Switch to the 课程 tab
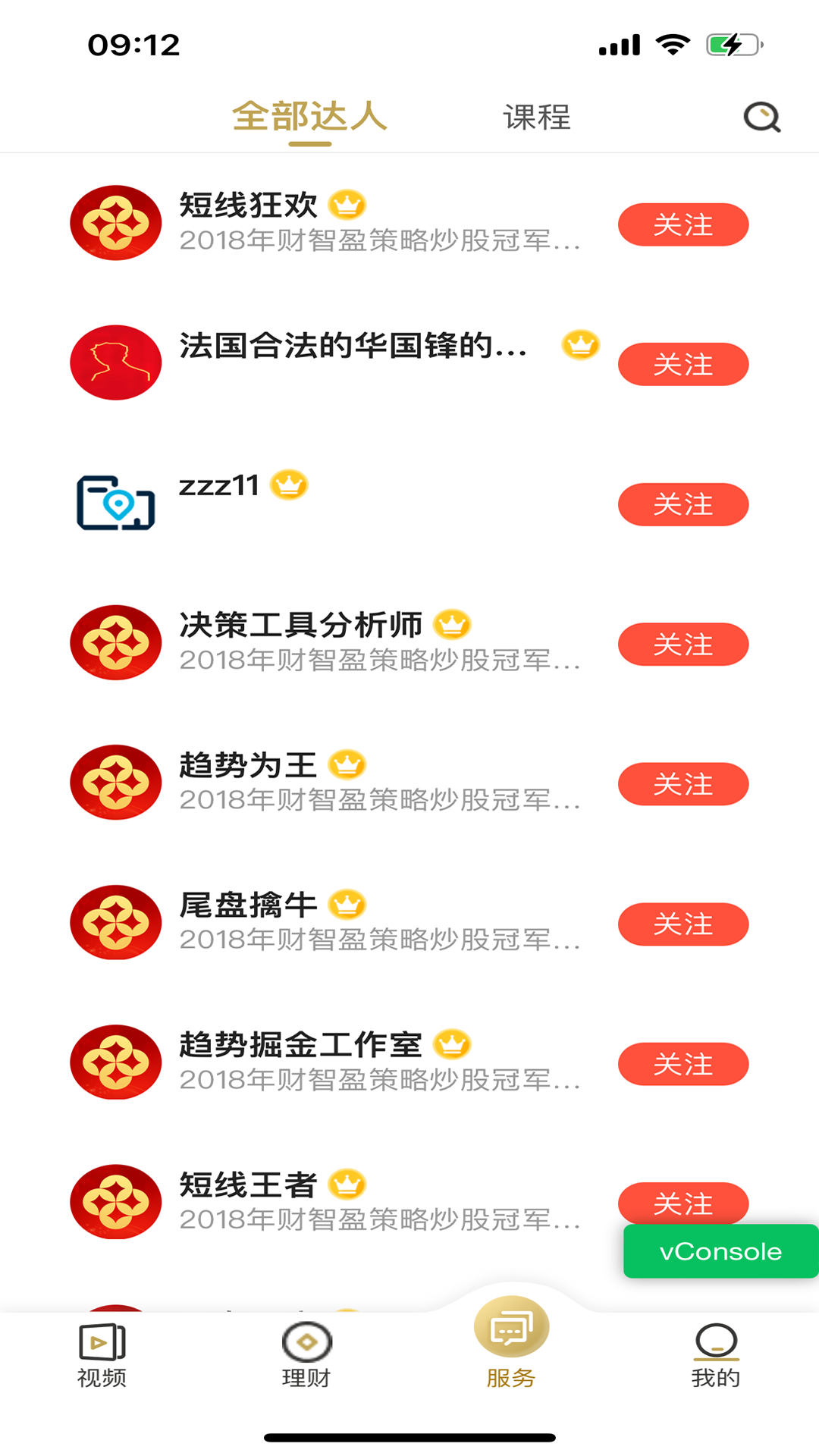This screenshot has height=1456, width=819. coord(537,118)
